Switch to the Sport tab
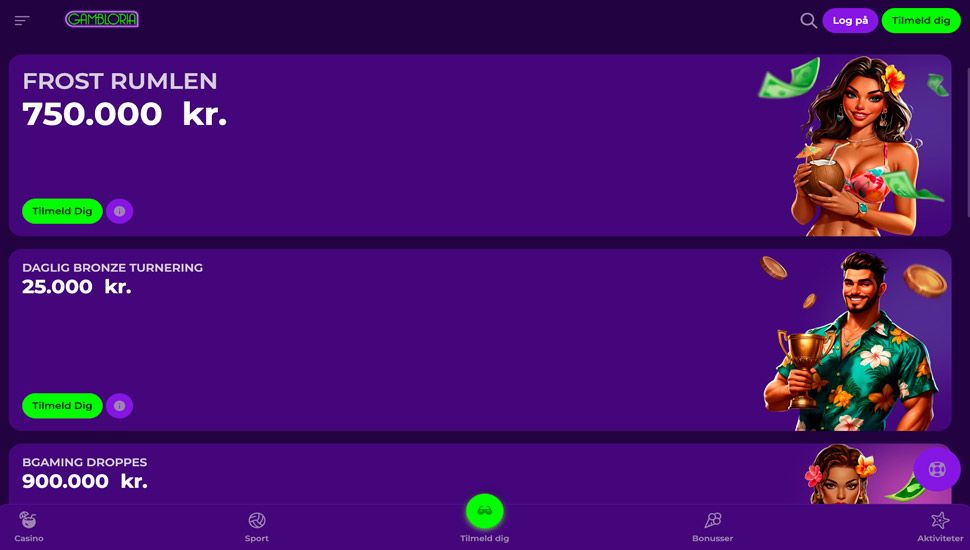 257,526
